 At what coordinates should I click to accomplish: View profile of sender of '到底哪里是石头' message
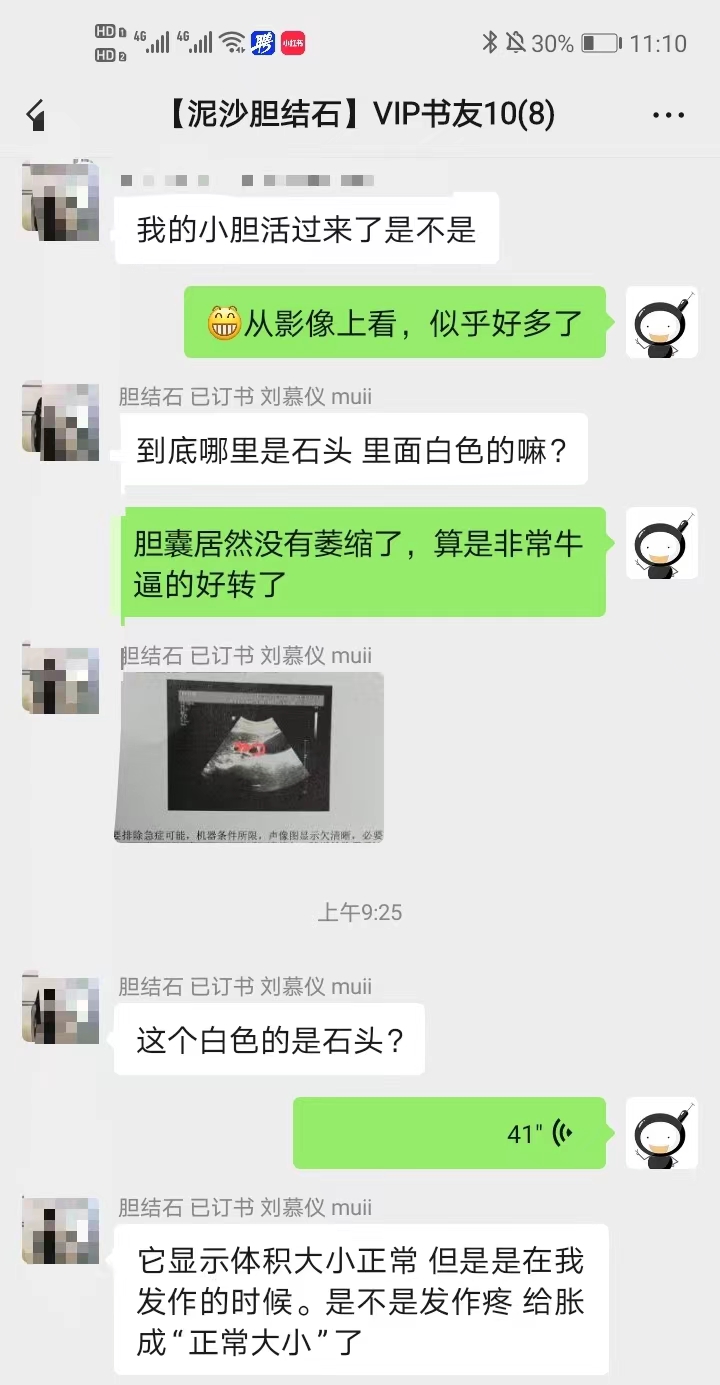coord(61,420)
